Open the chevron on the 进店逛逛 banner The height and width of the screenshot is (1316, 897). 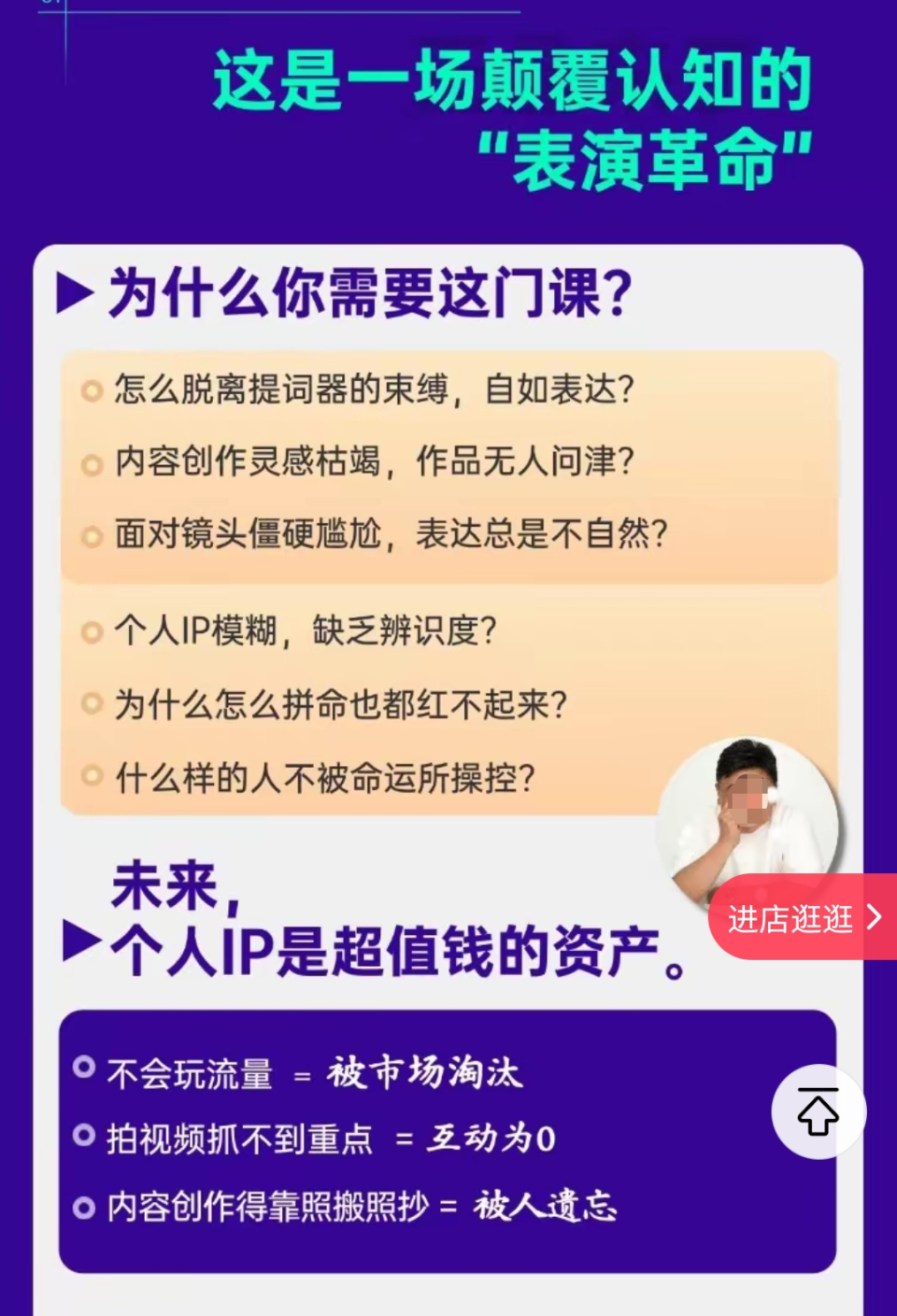875,919
